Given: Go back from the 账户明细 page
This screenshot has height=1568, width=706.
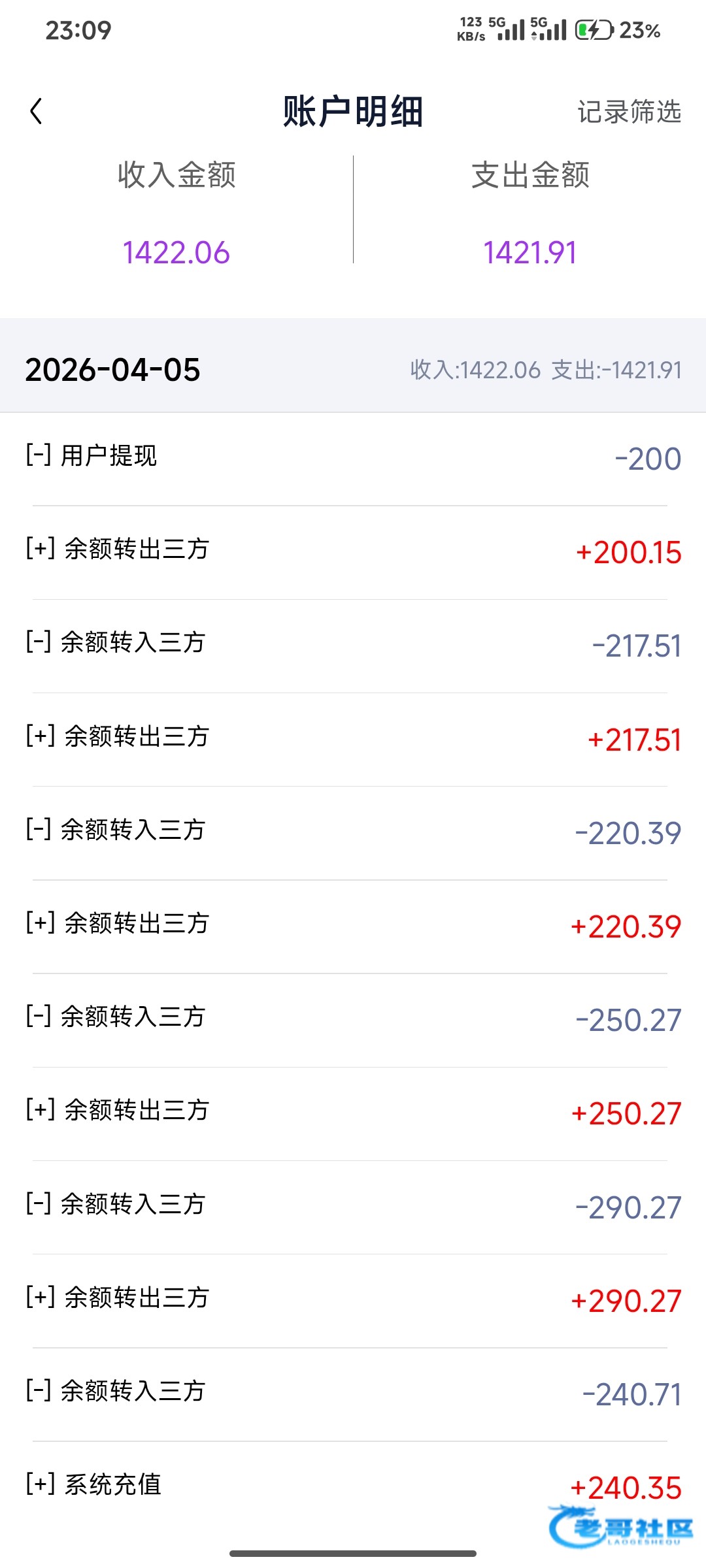Looking at the screenshot, I should pyautogui.click(x=37, y=111).
